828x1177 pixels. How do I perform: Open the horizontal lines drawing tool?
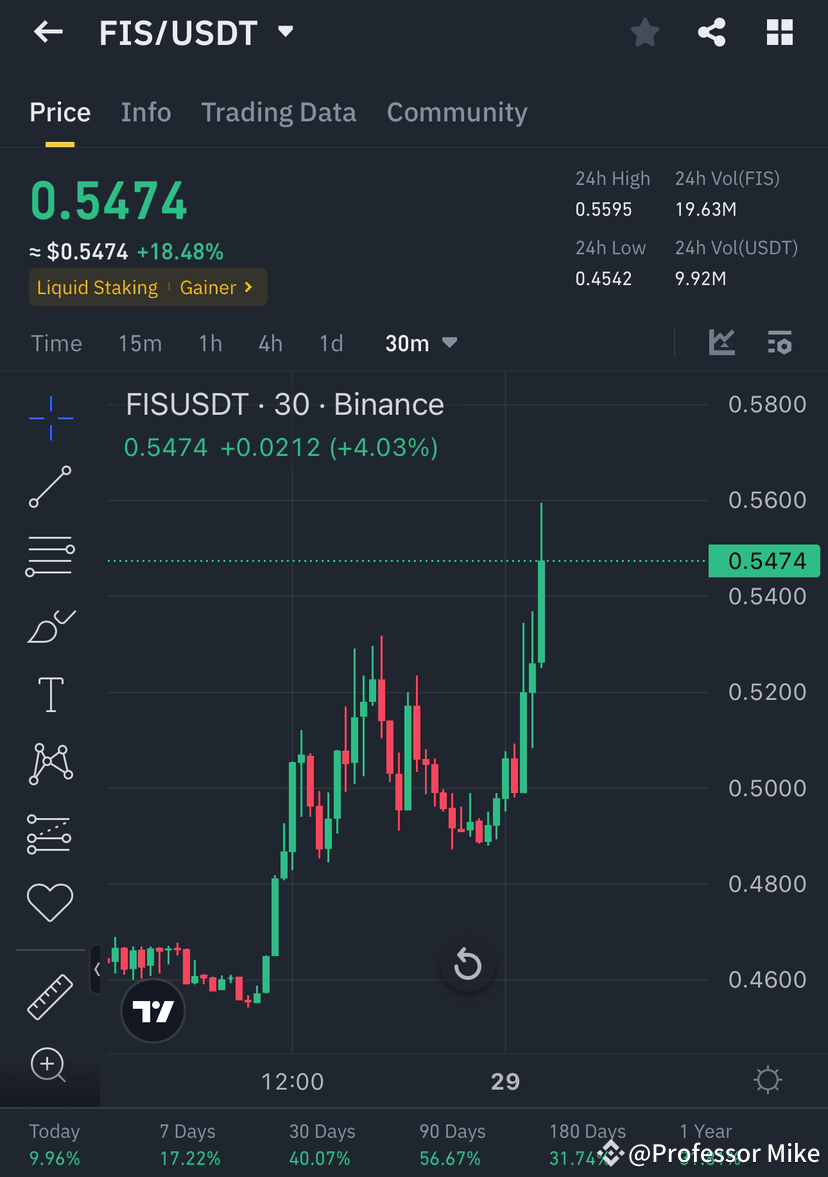tap(50, 556)
